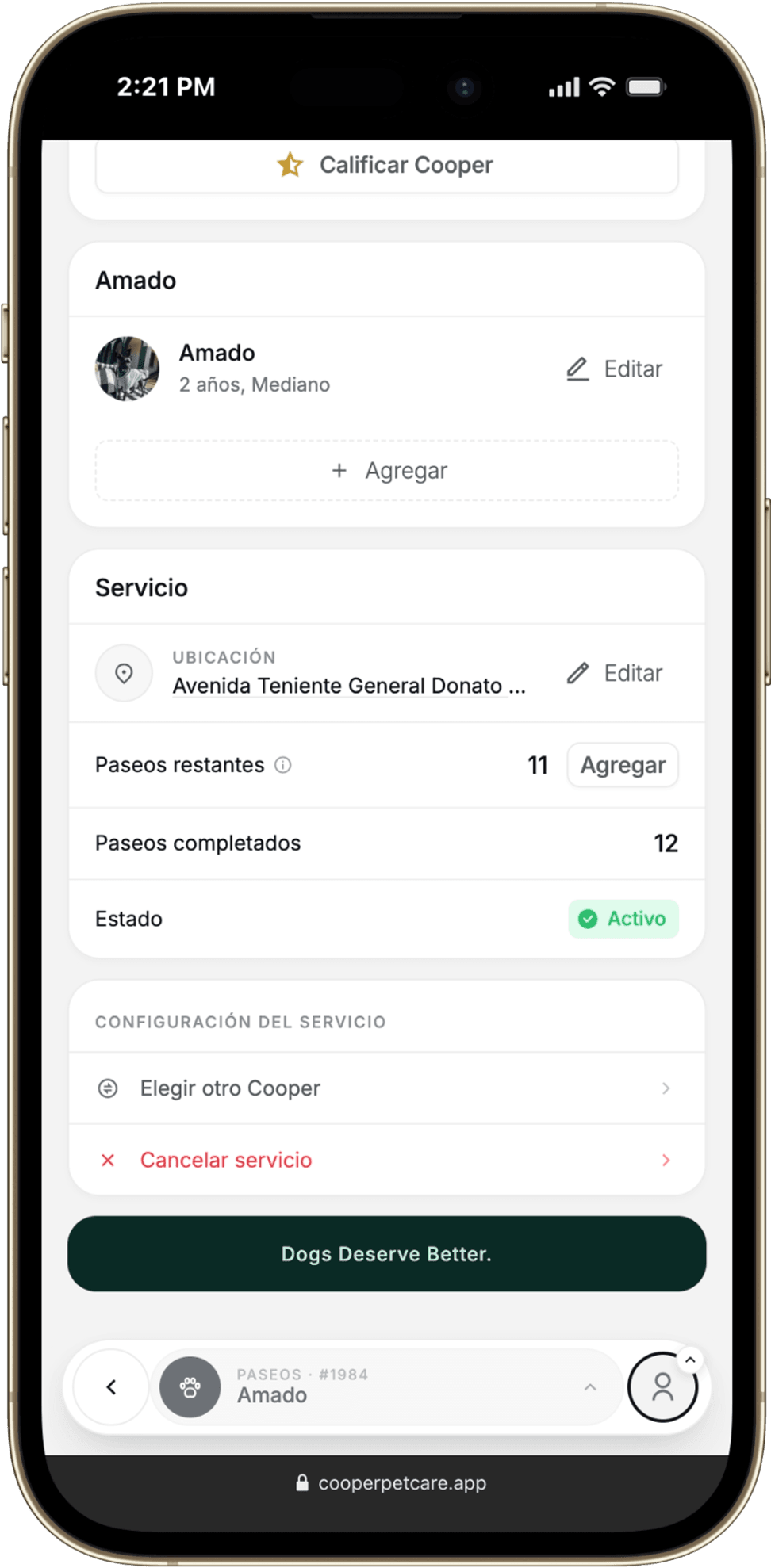The height and width of the screenshot is (1568, 771).
Task: Open Elegir otro Cooper
Action: tap(386, 1088)
